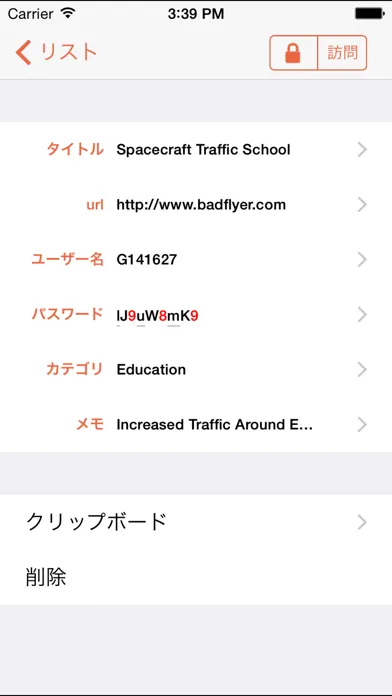Image resolution: width=392 pixels, height=696 pixels.
Task: Open the メモ row
Action: tap(196, 425)
